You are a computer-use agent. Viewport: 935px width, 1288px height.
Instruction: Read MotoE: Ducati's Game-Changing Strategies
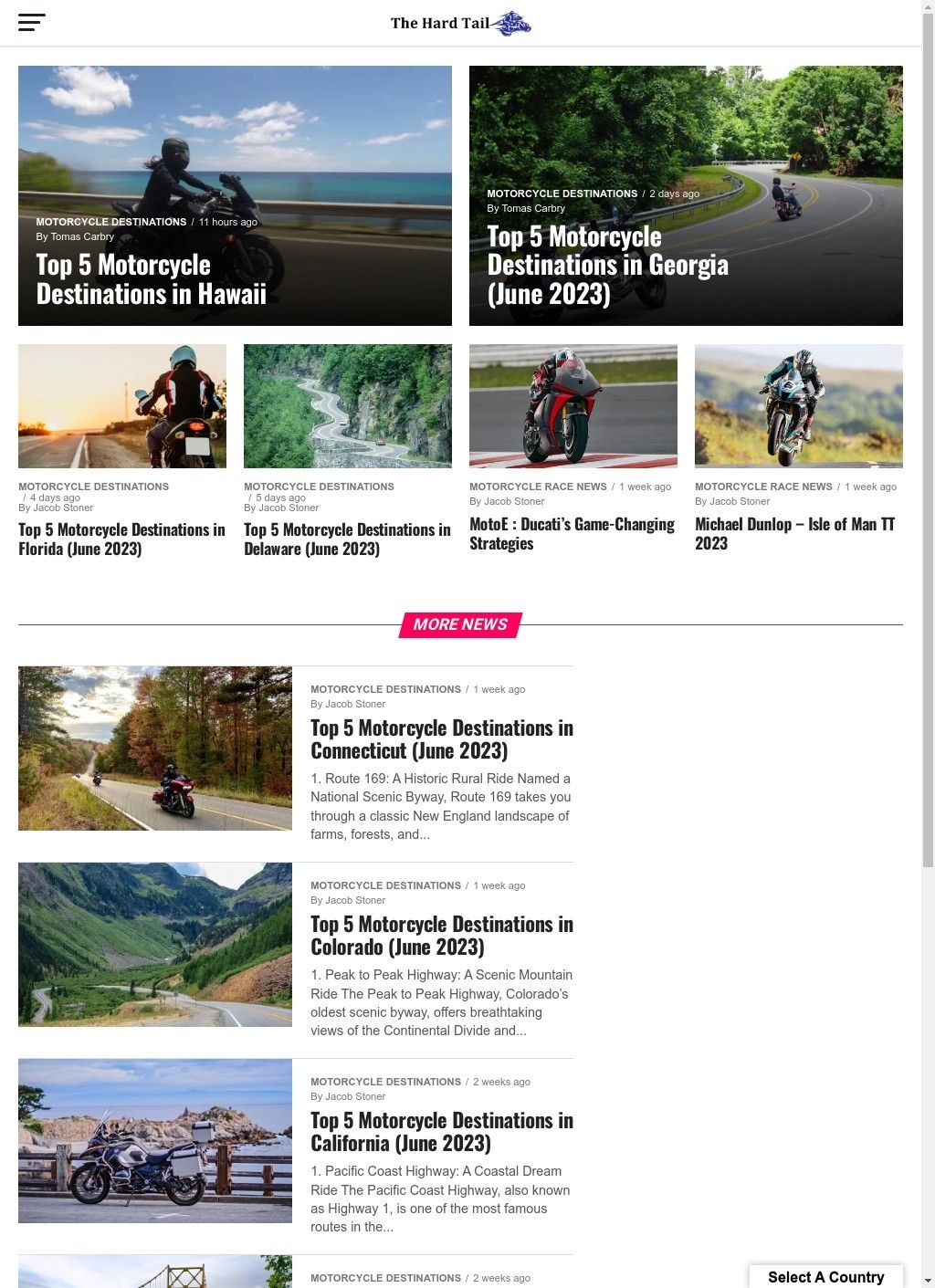pos(572,534)
